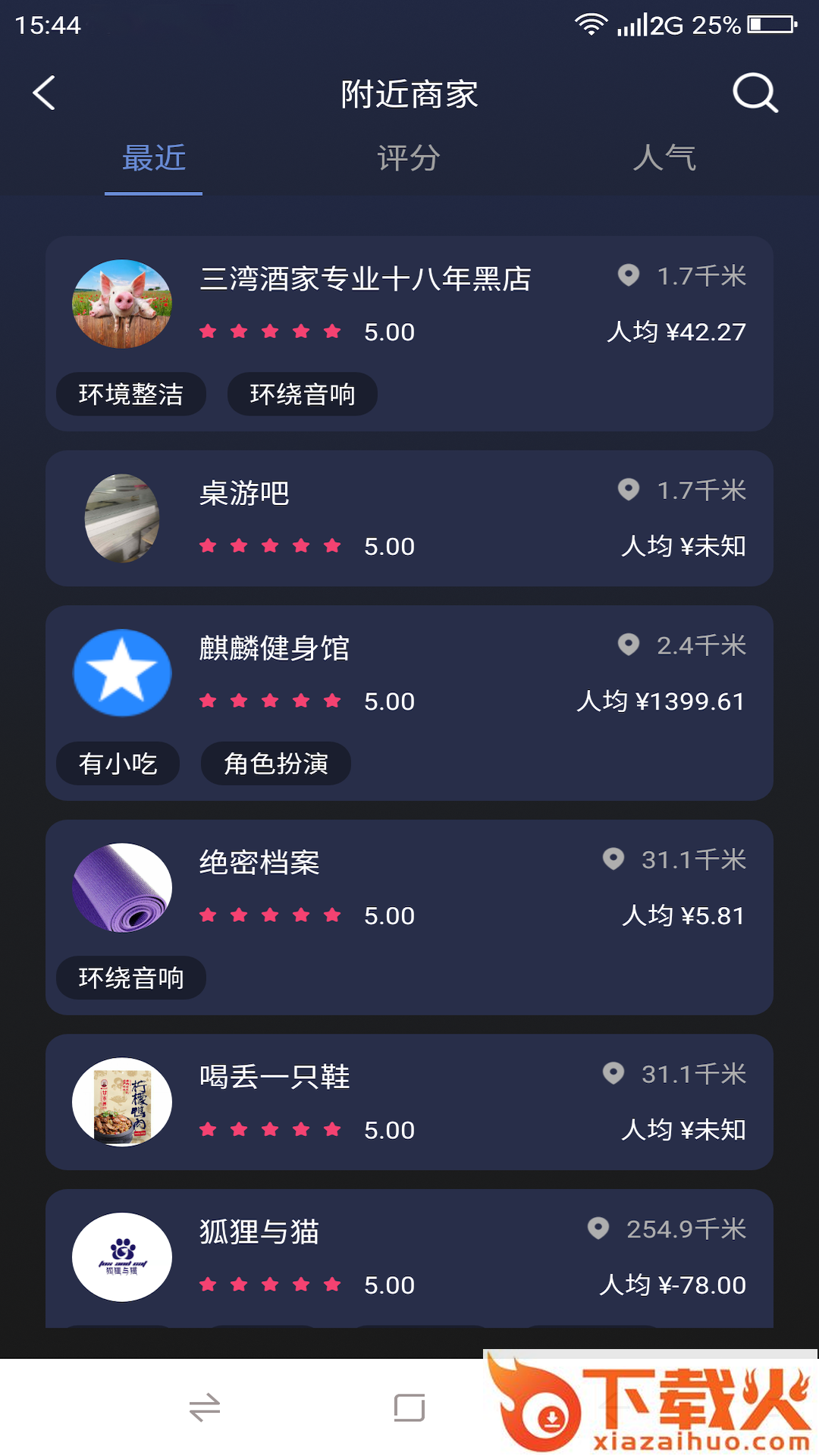Tap the system recent apps button
The width and height of the screenshot is (819, 1456).
pyautogui.click(x=409, y=1407)
